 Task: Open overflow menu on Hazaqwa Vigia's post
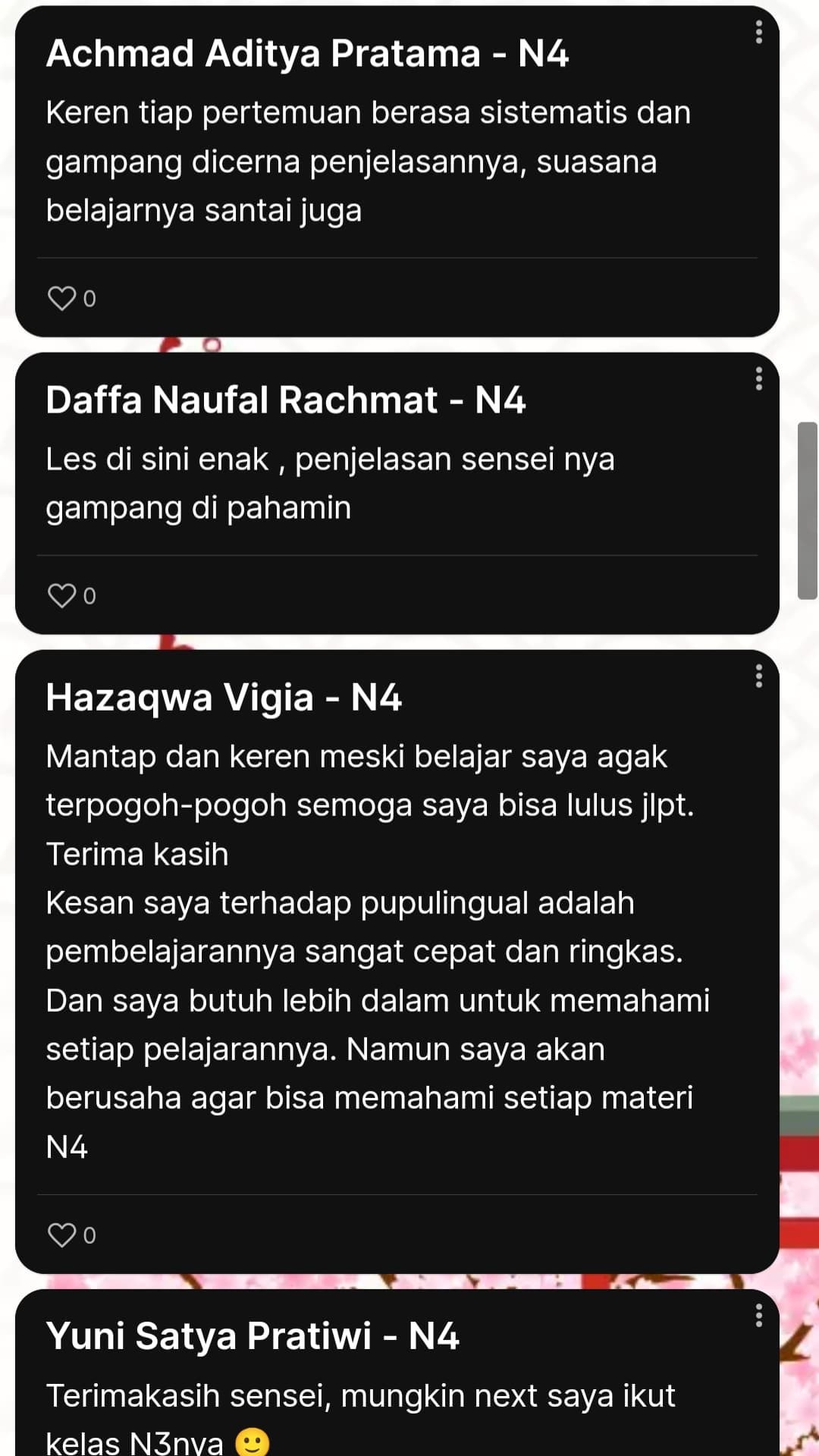click(758, 676)
